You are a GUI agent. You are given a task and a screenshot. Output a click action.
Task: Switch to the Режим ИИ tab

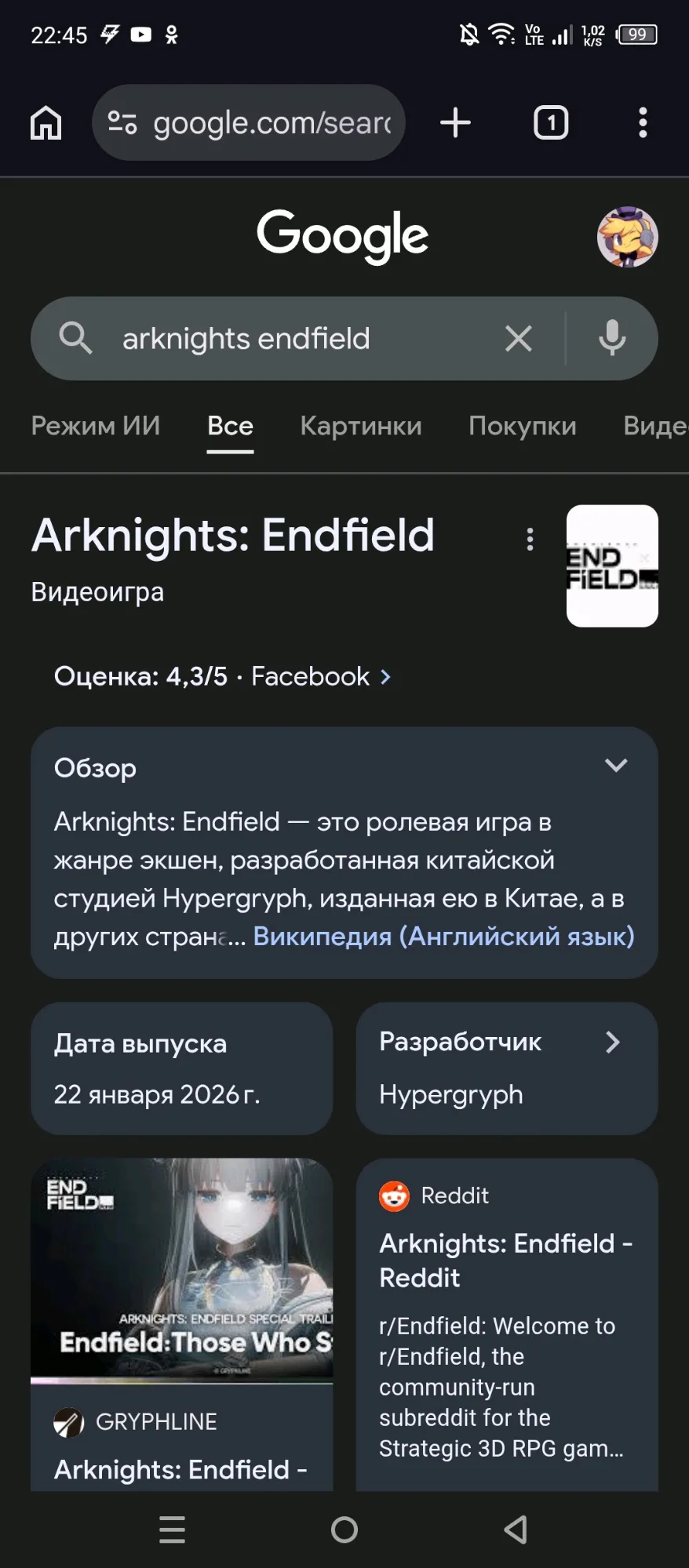click(x=95, y=426)
